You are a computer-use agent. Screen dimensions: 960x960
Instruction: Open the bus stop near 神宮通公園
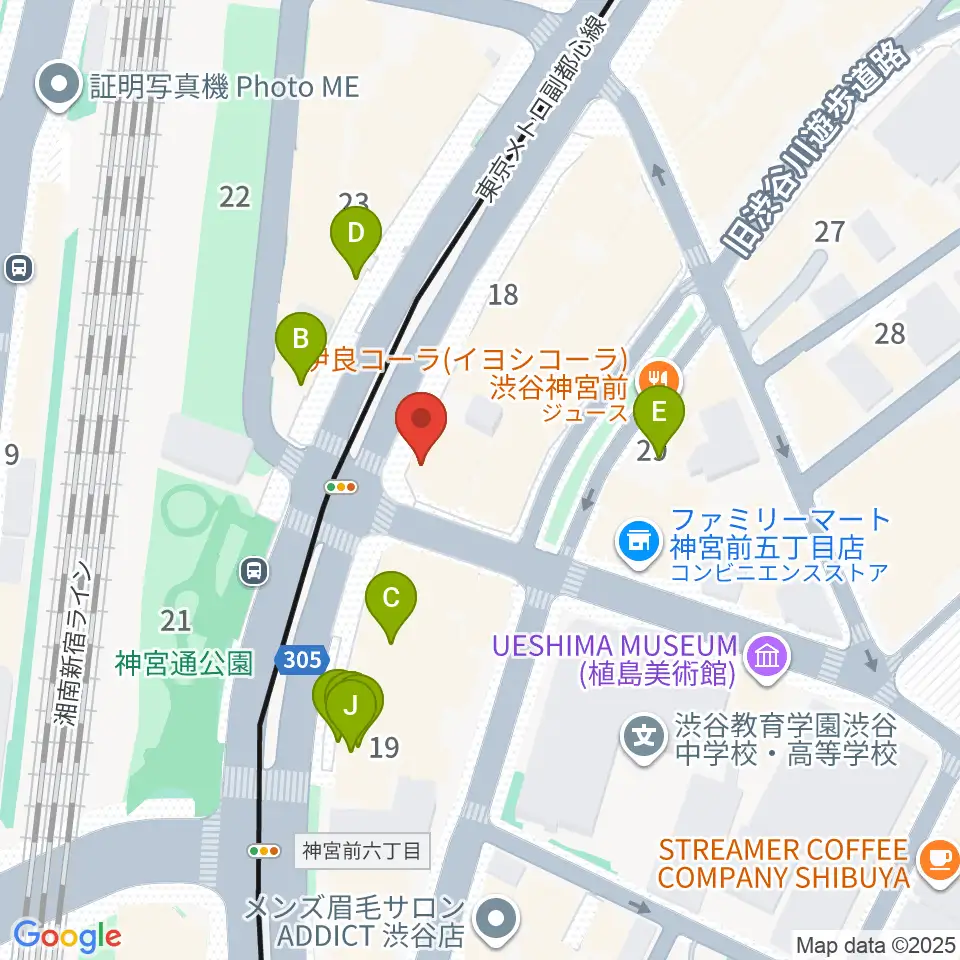(253, 572)
